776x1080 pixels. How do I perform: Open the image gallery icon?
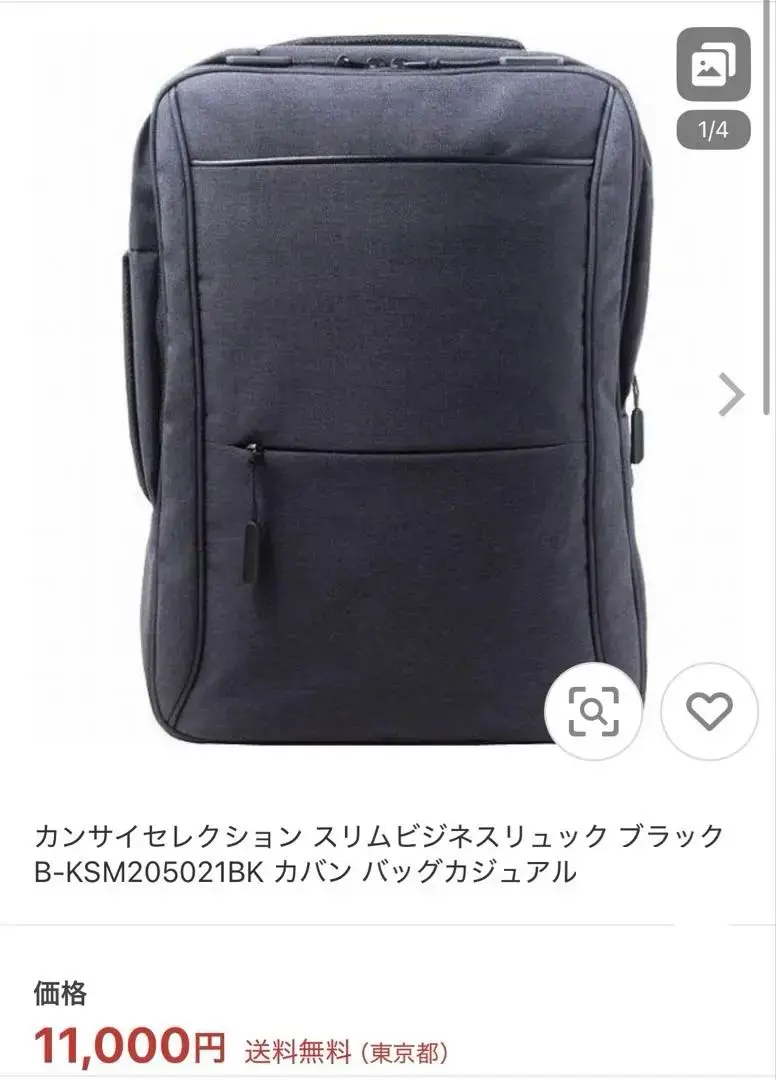713,65
